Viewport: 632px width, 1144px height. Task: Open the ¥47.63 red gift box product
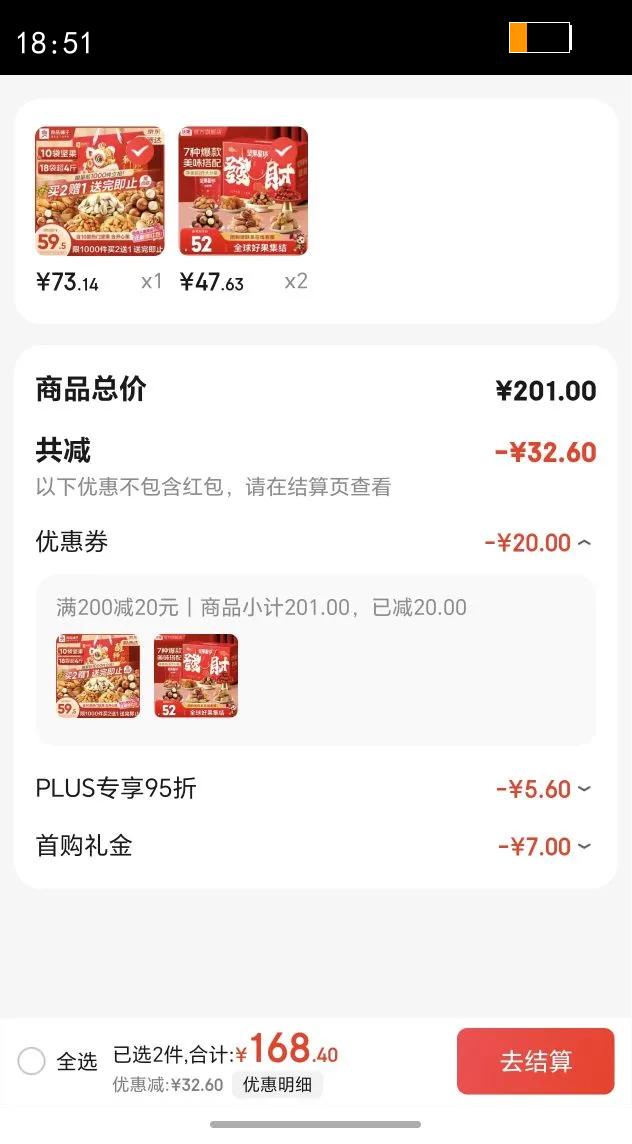point(243,191)
